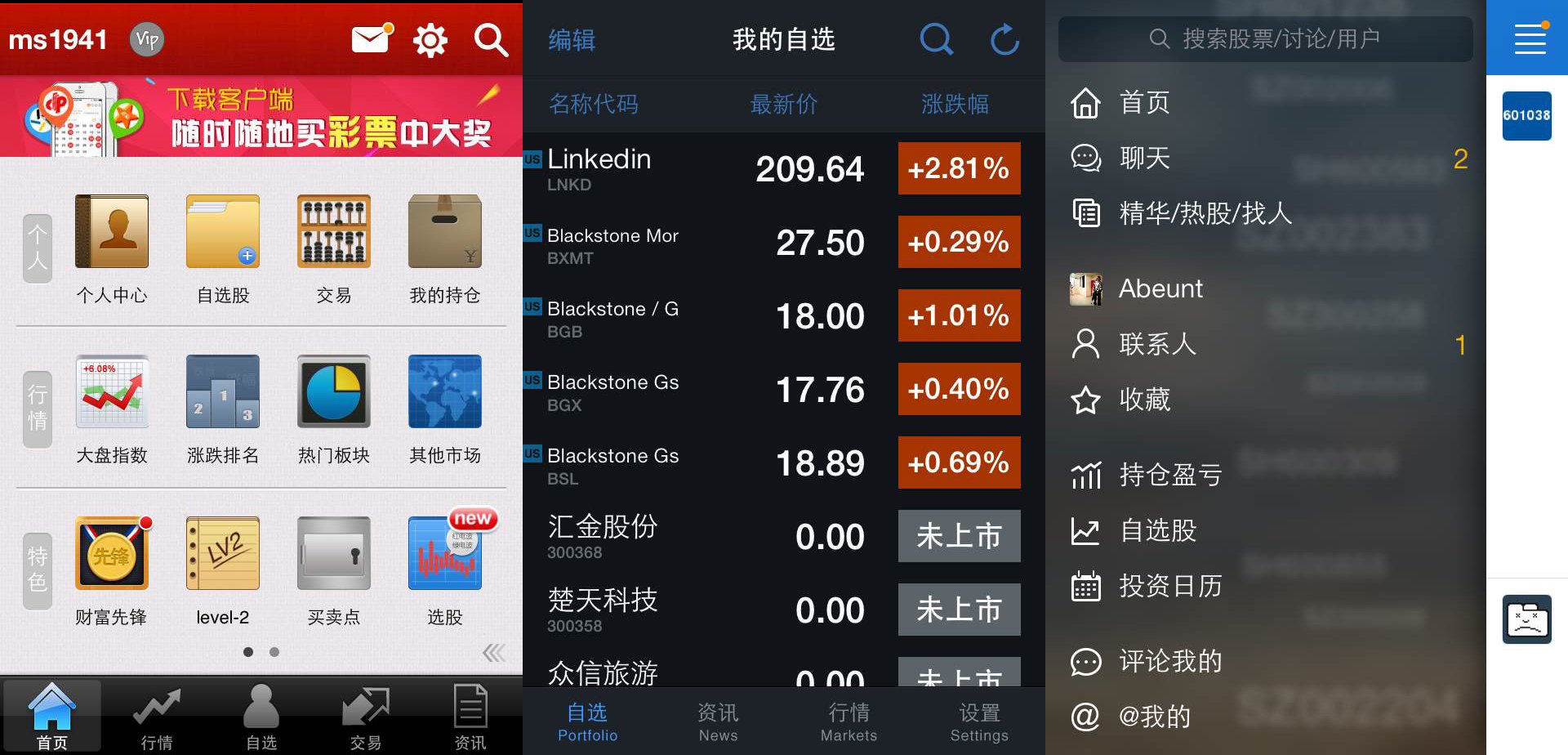The image size is (1568, 755).
Task: Open 聊天 chat in the side menu
Action: (1143, 158)
